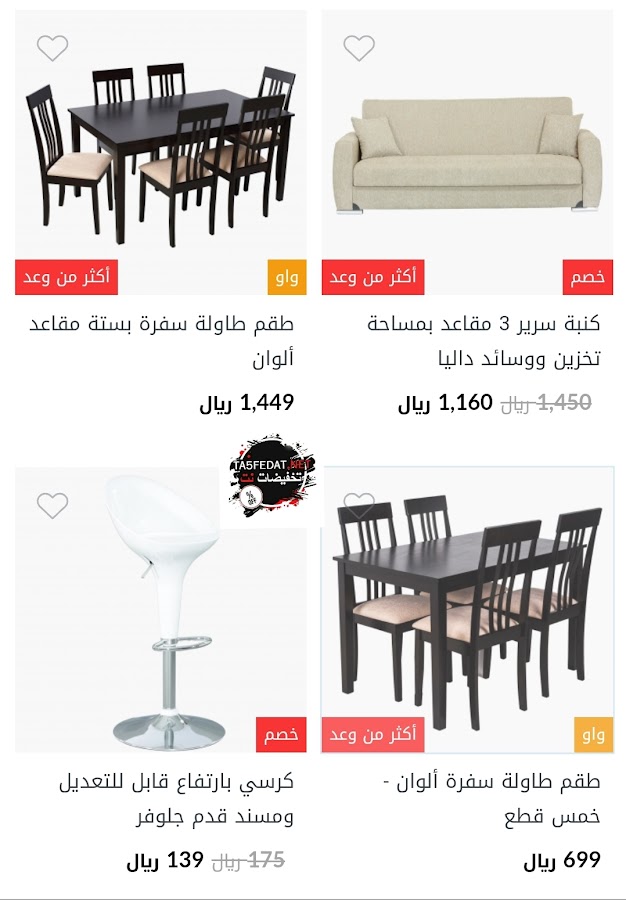View the Dalia sofa bed with storage
626x900 pixels.
(x=467, y=150)
